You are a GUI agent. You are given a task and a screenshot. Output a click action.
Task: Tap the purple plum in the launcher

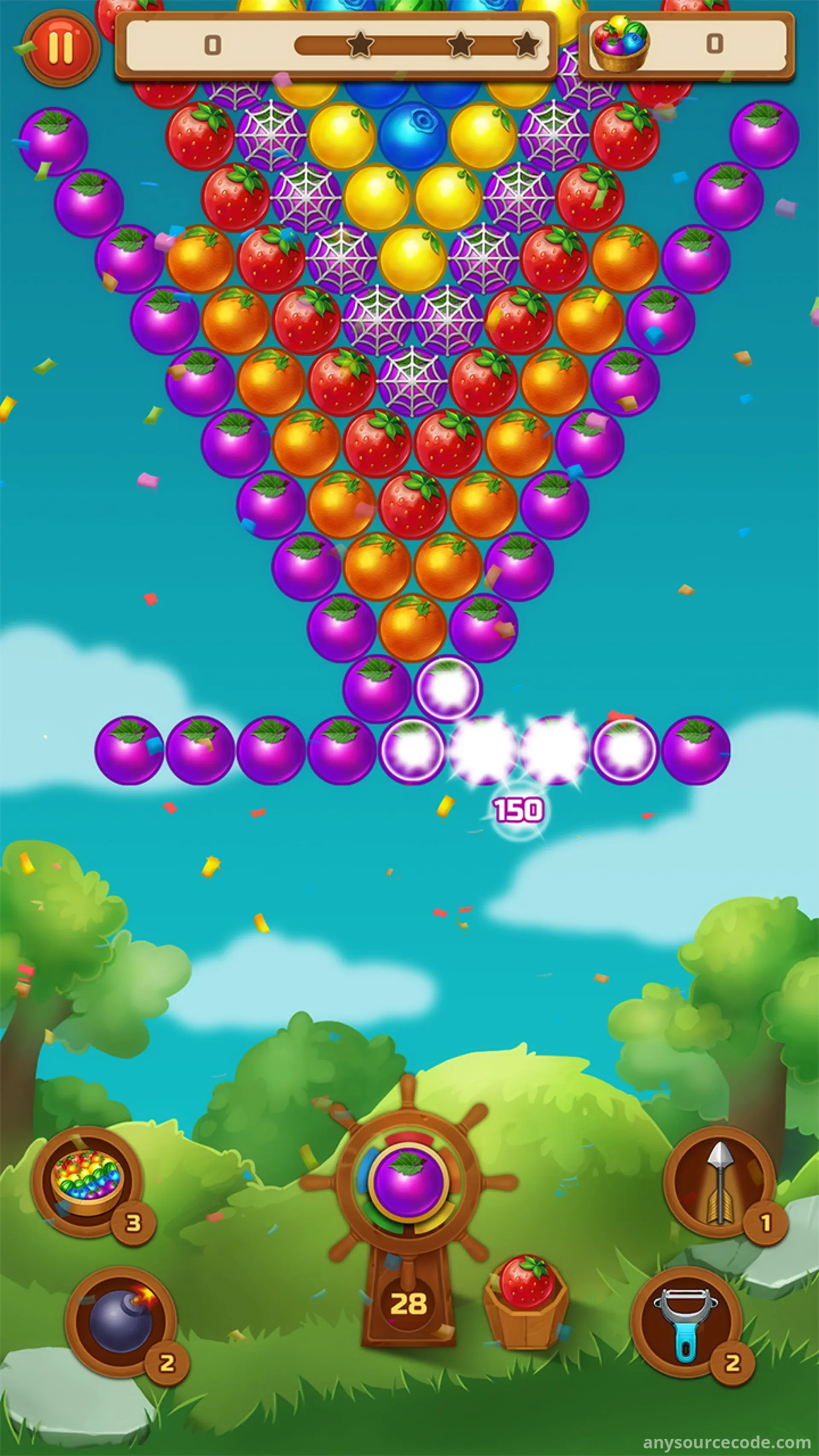point(409,1182)
